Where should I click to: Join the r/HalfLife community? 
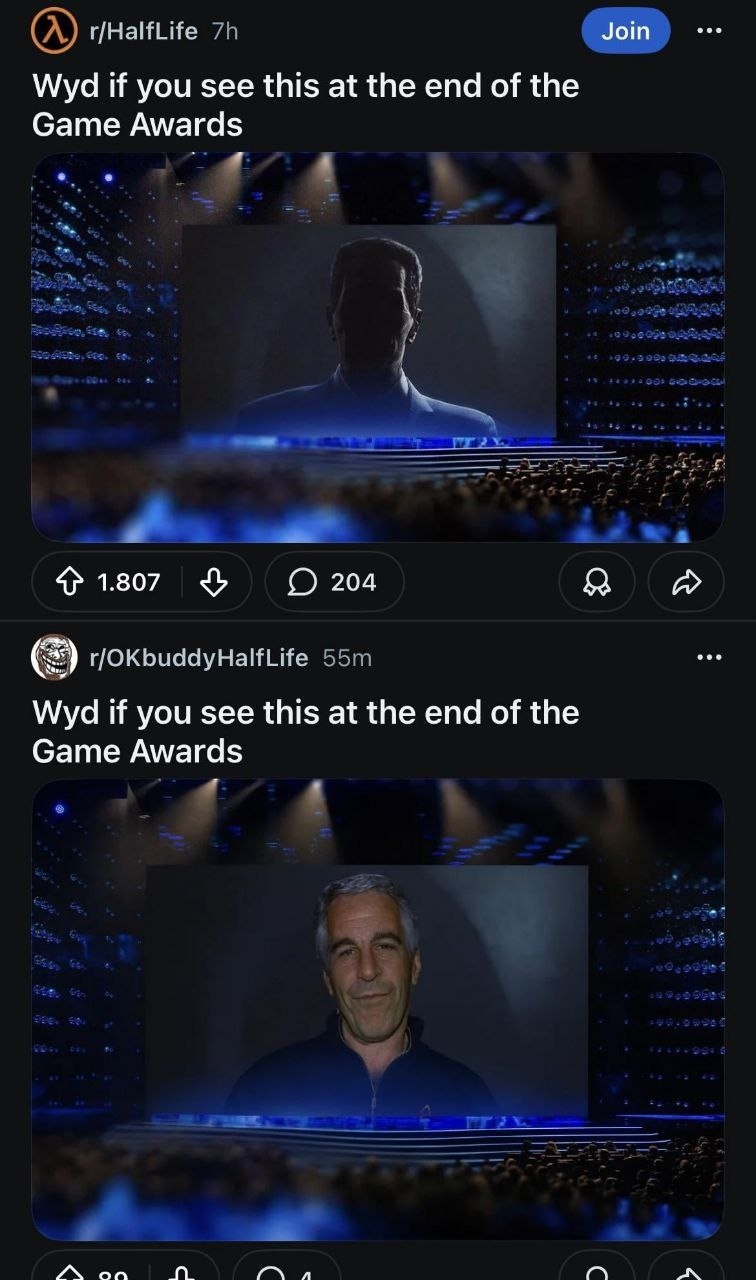coord(625,31)
